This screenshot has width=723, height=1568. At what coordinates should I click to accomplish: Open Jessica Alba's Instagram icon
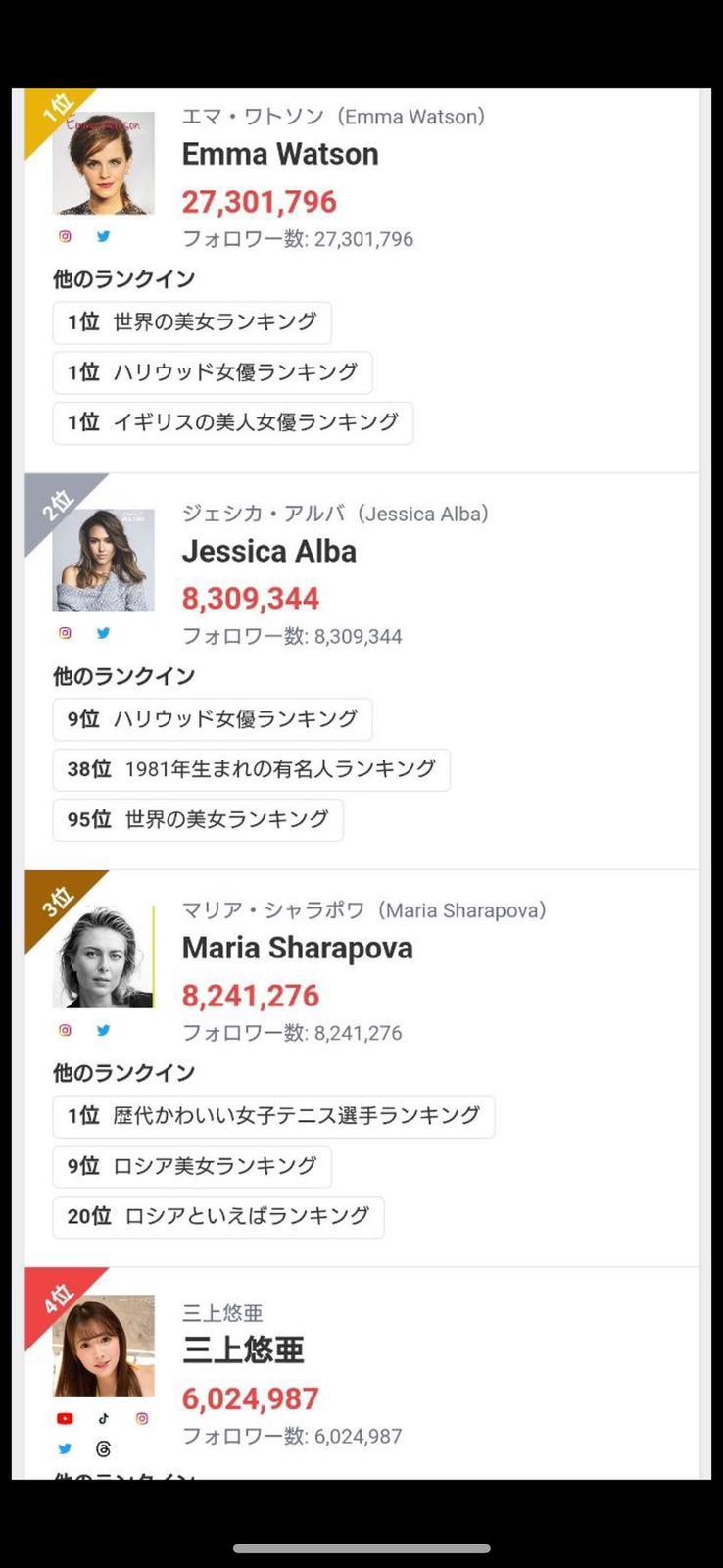(65, 633)
